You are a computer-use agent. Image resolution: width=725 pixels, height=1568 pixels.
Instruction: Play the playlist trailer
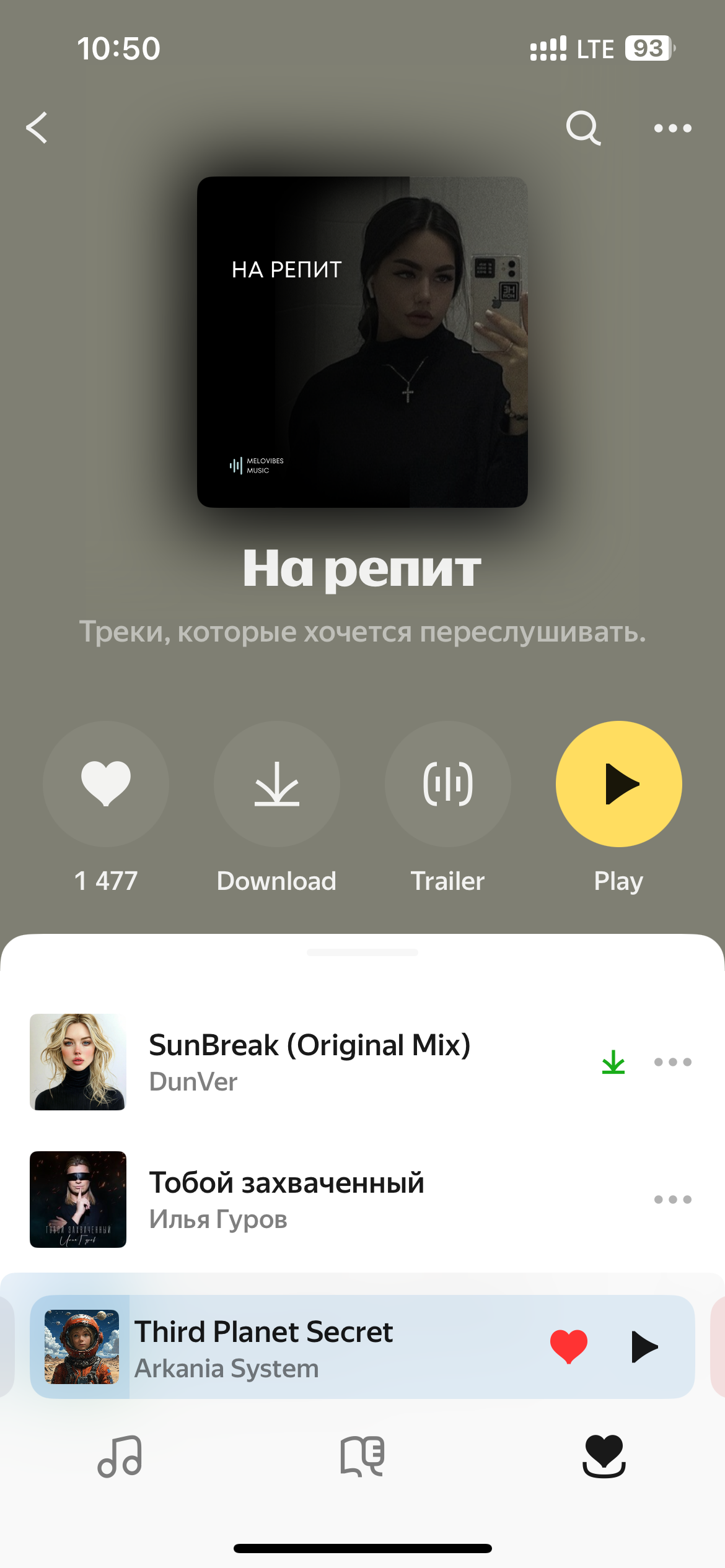(447, 784)
